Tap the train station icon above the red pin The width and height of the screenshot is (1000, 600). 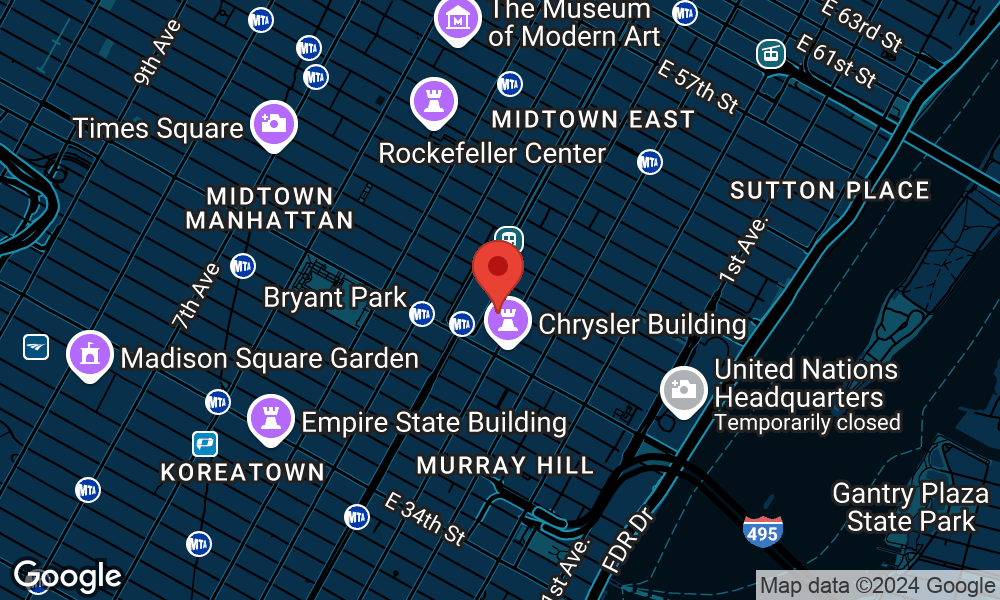(509, 238)
